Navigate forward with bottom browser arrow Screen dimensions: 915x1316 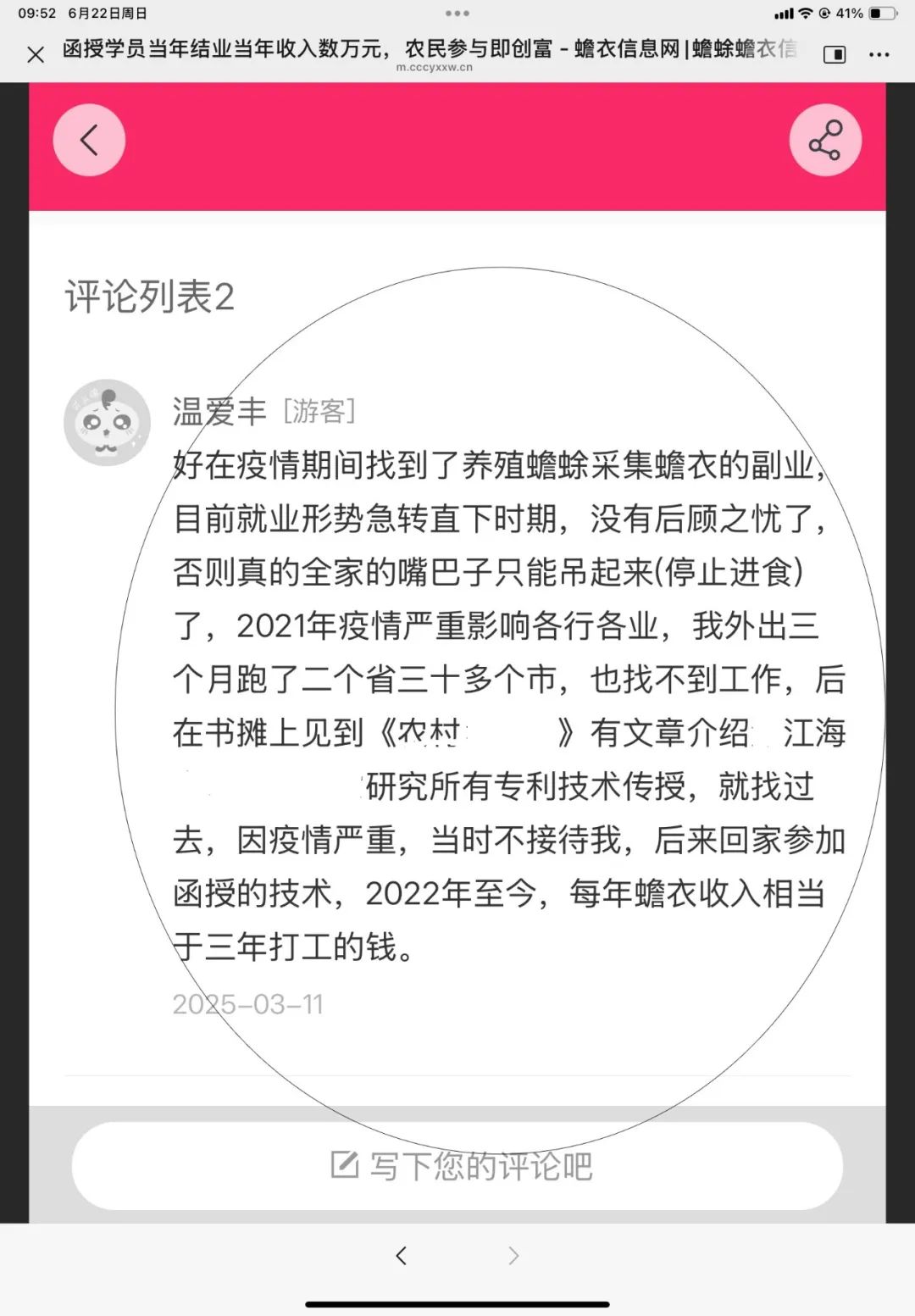pyautogui.click(x=513, y=1256)
